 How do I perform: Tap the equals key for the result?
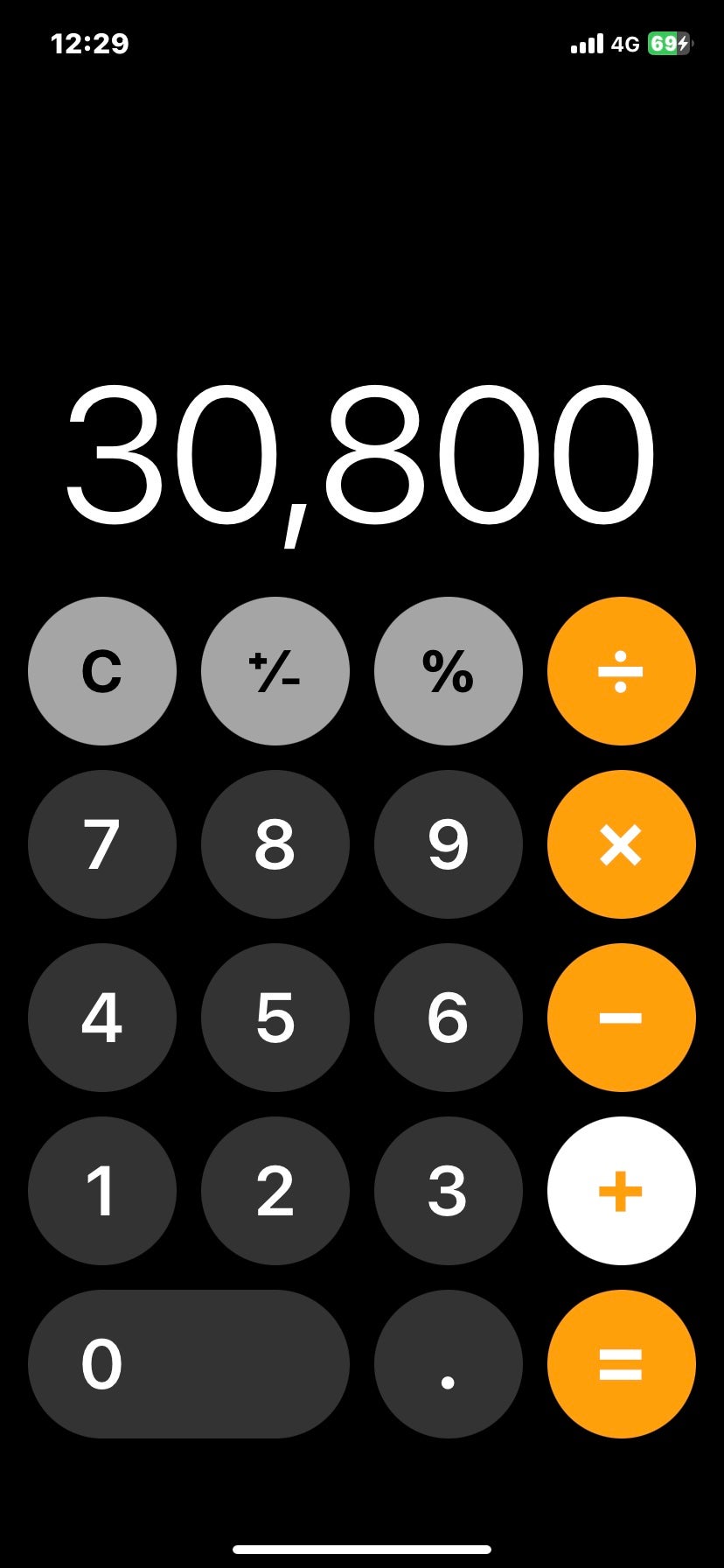click(x=622, y=1364)
